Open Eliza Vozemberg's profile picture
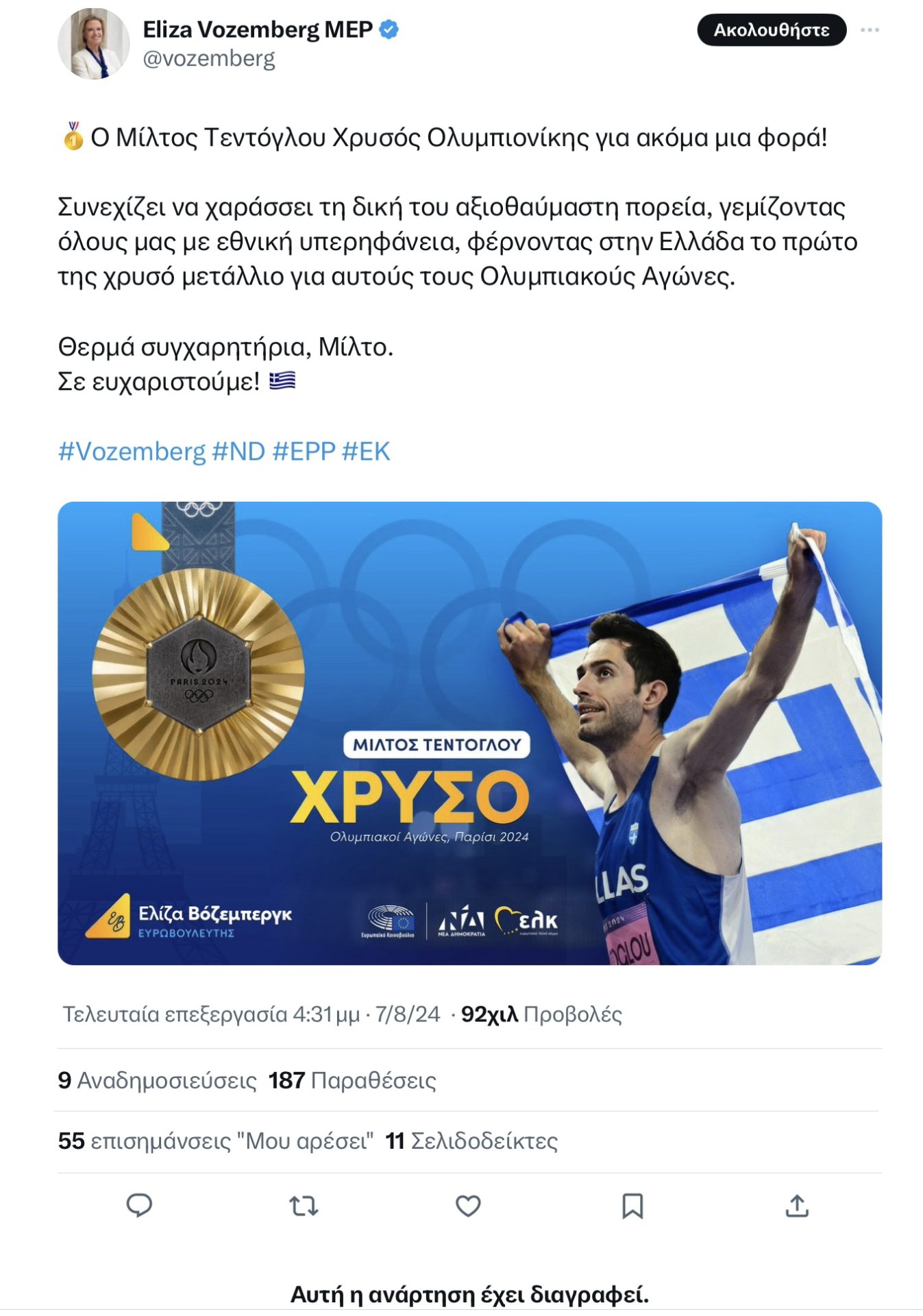The height and width of the screenshot is (1316, 923). tap(93, 44)
